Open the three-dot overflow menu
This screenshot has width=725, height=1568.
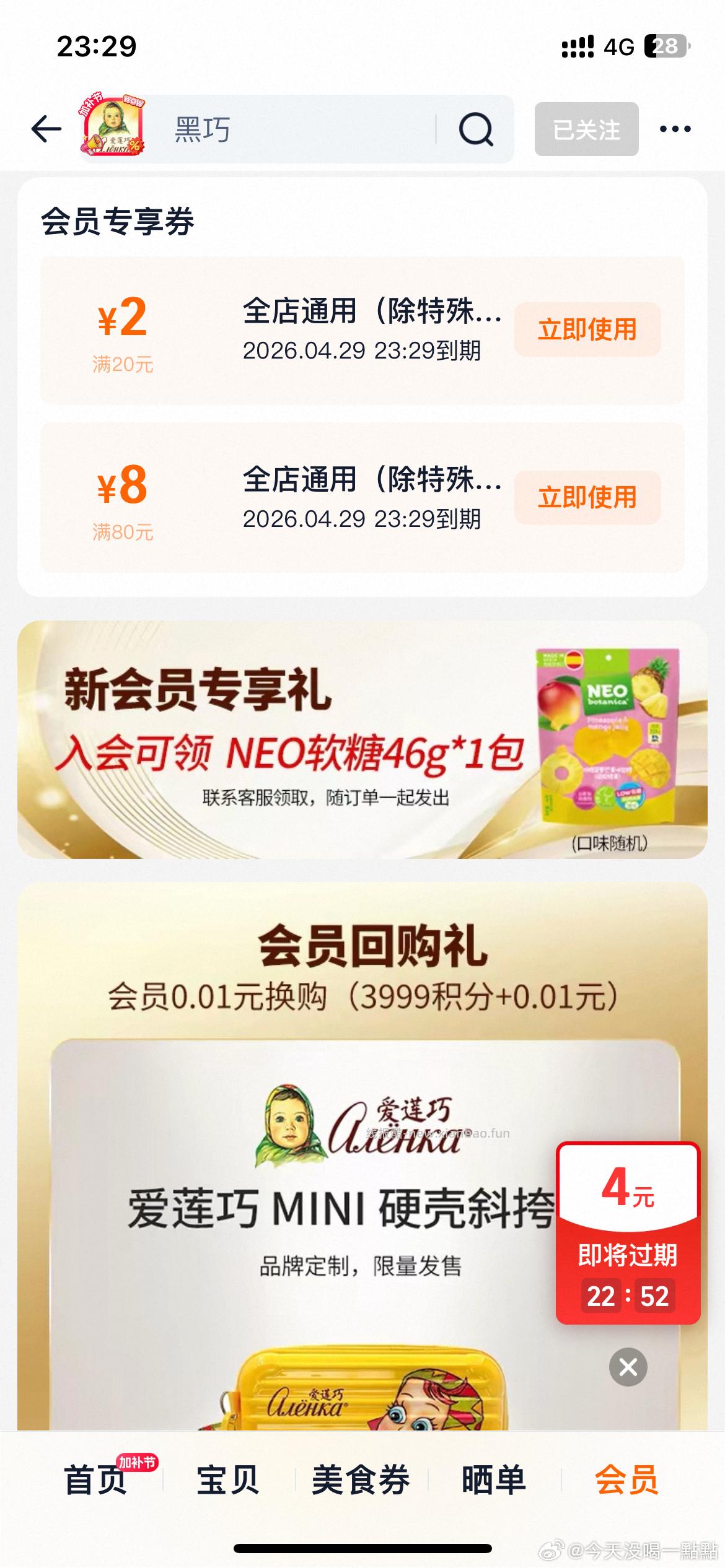point(675,129)
